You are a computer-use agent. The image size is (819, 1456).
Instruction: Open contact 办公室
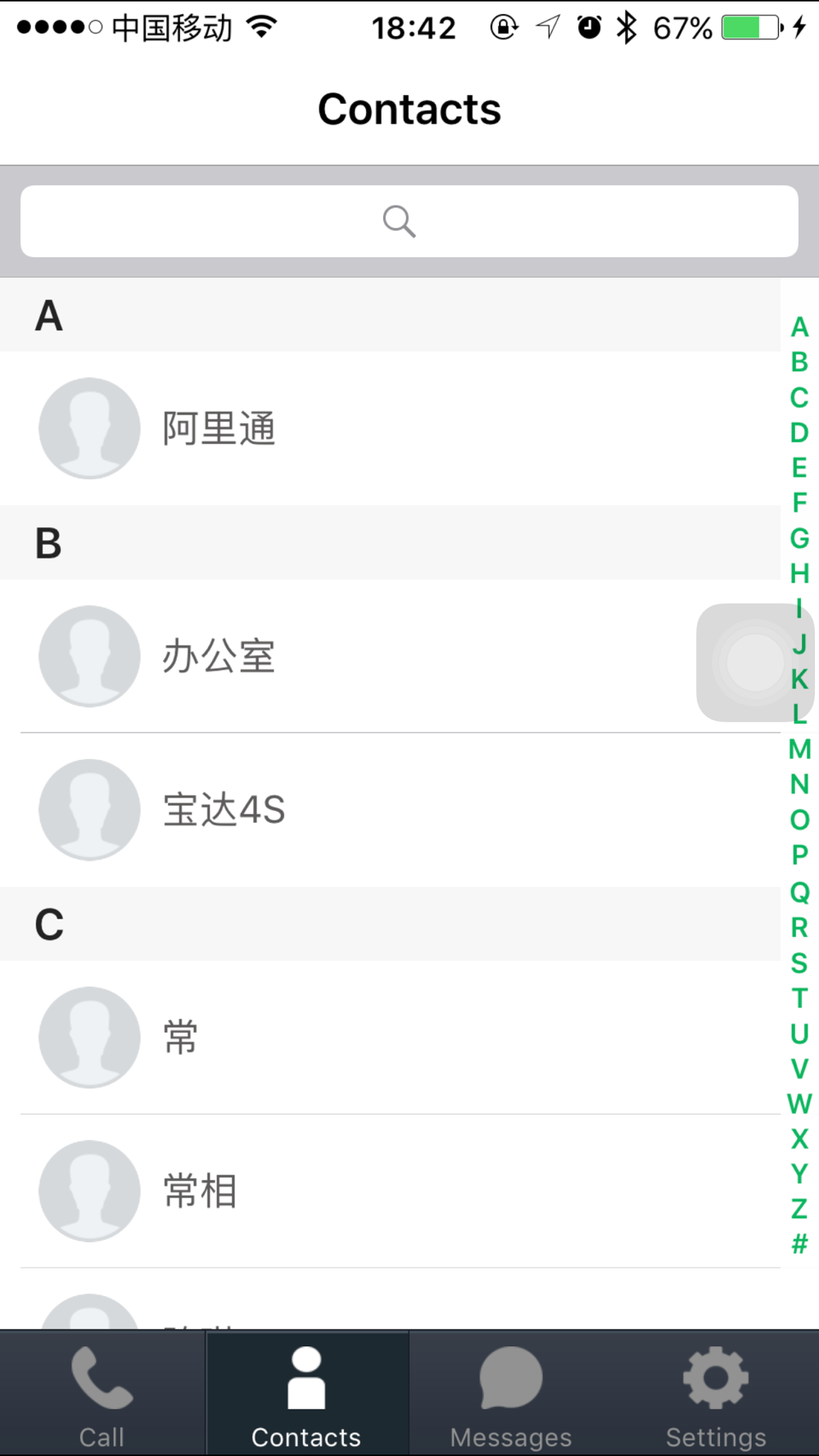tap(390, 656)
